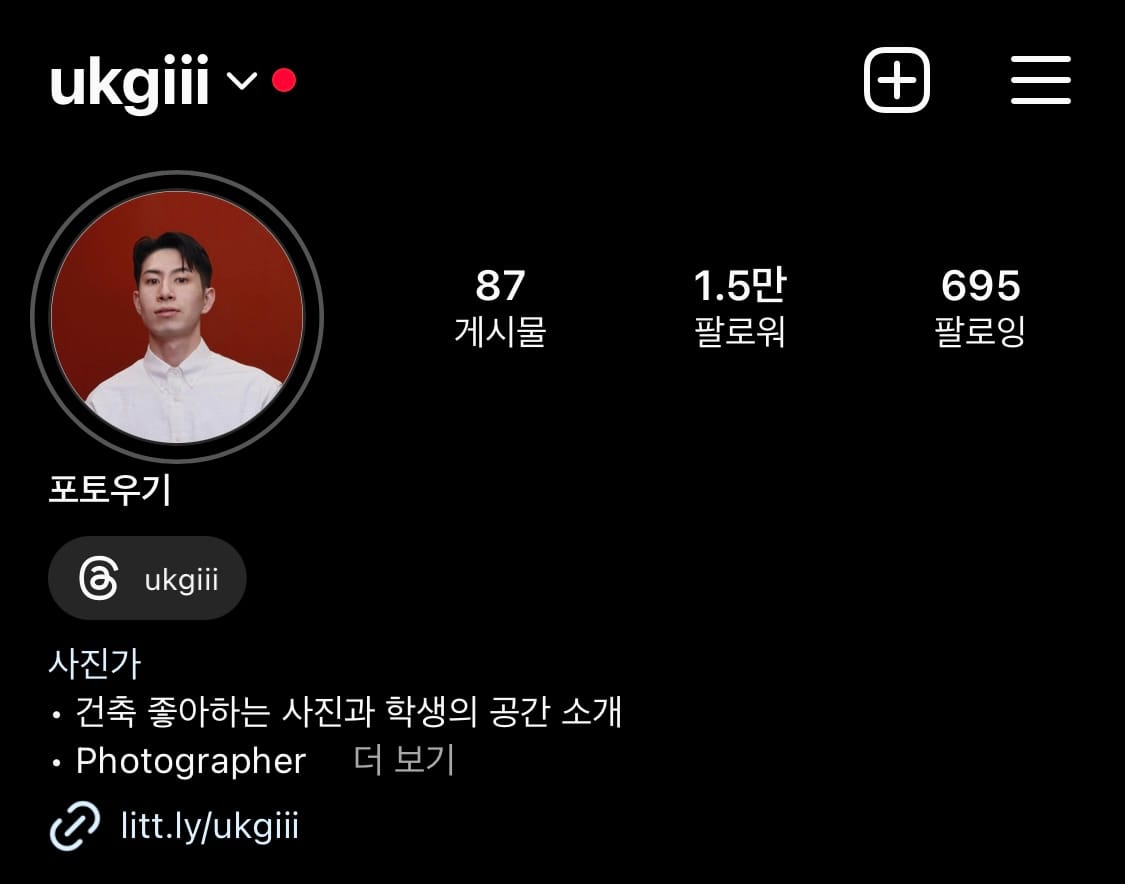The height and width of the screenshot is (884, 1125).
Task: Tap the profile picture
Action: coord(177,317)
